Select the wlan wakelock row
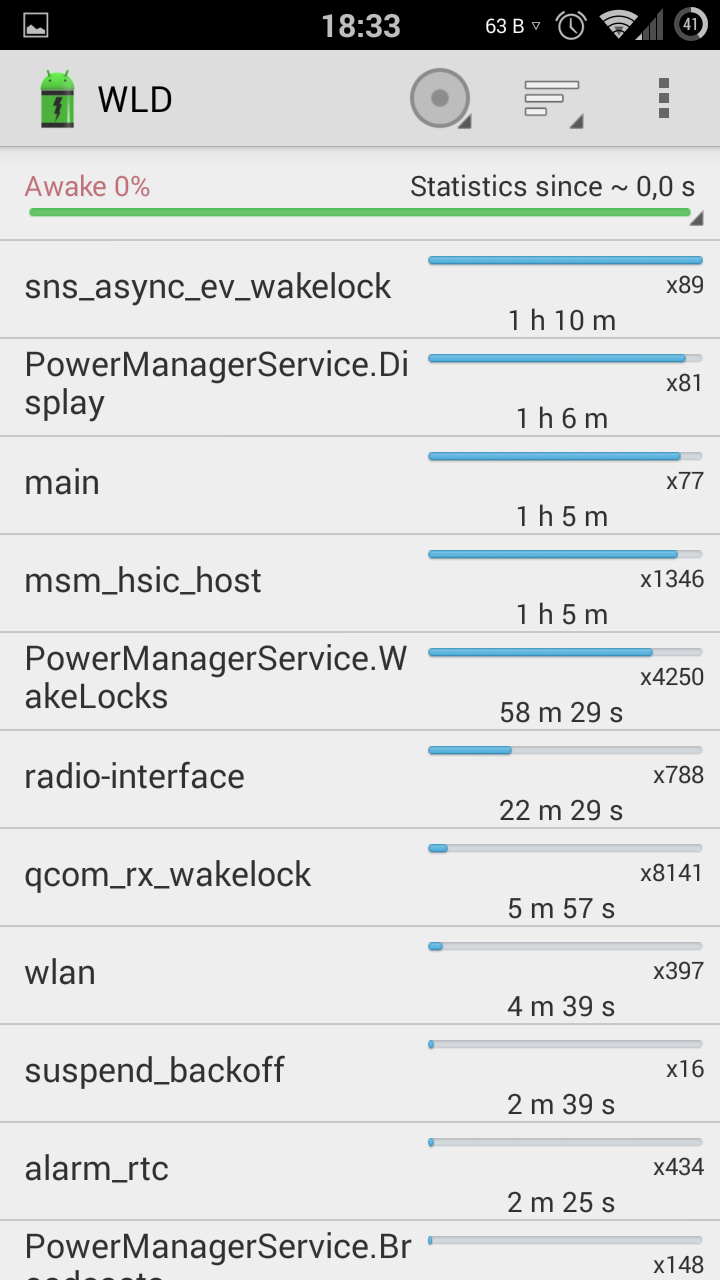 [x=360, y=975]
